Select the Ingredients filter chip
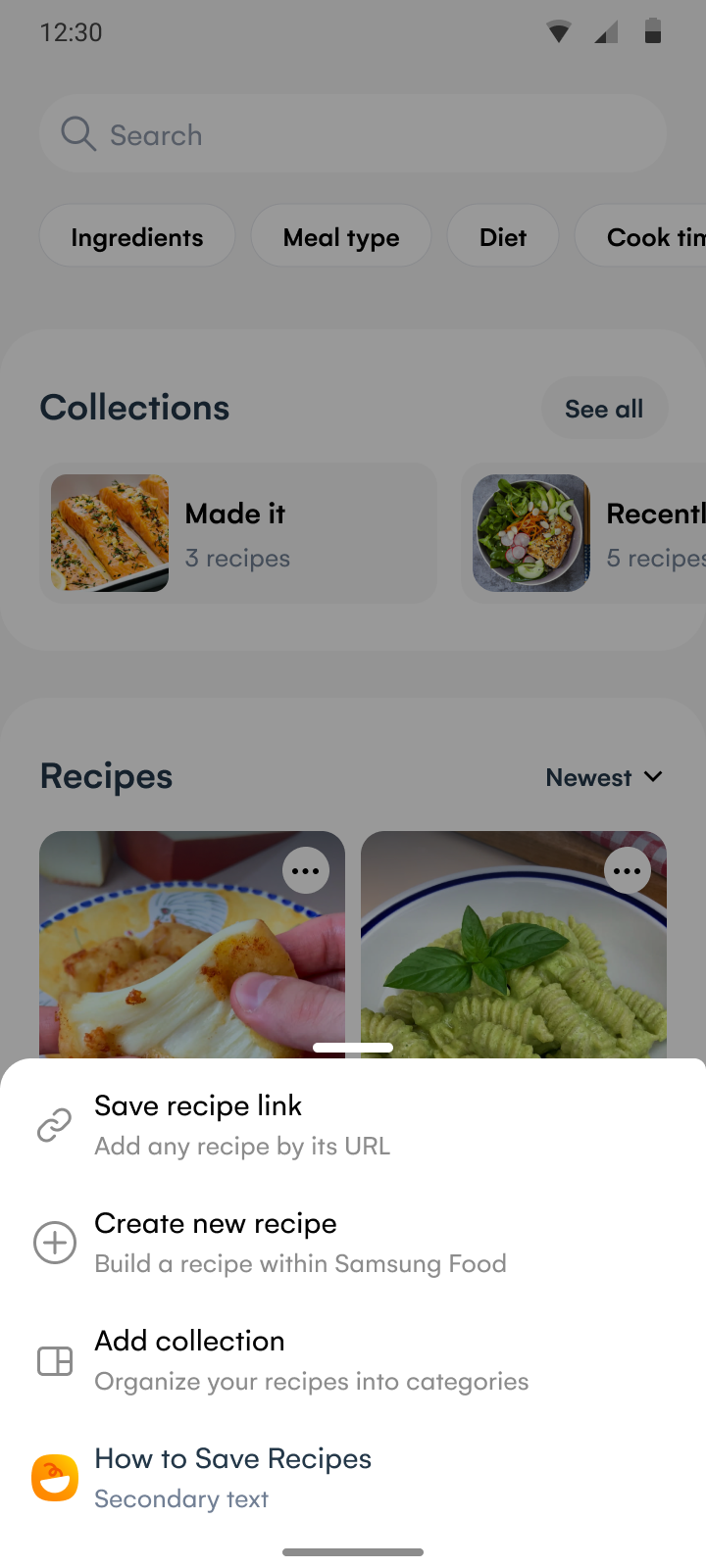706x1568 pixels. click(137, 236)
